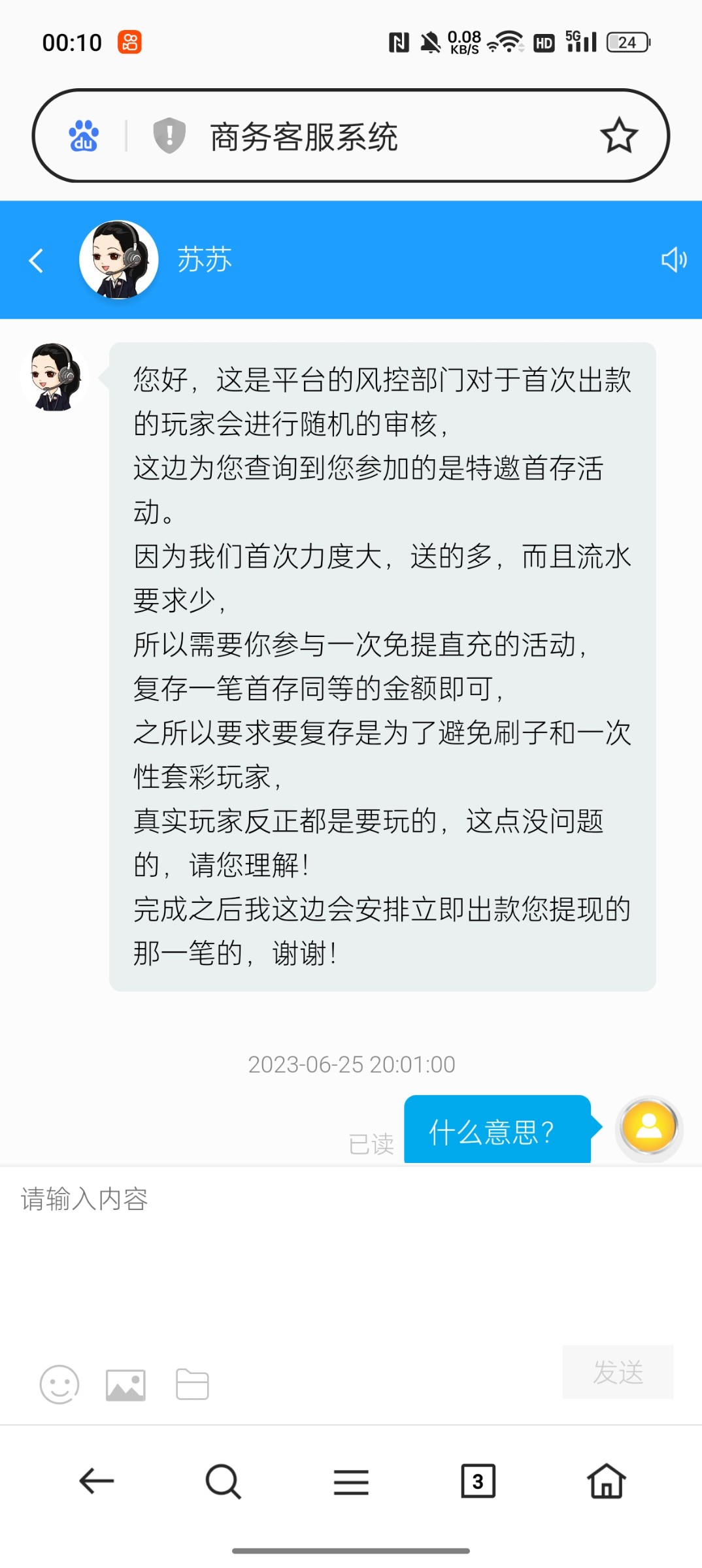Screen dimensions: 702x1568
Task: Go back from the chat with 苏苏
Action: [x=37, y=260]
